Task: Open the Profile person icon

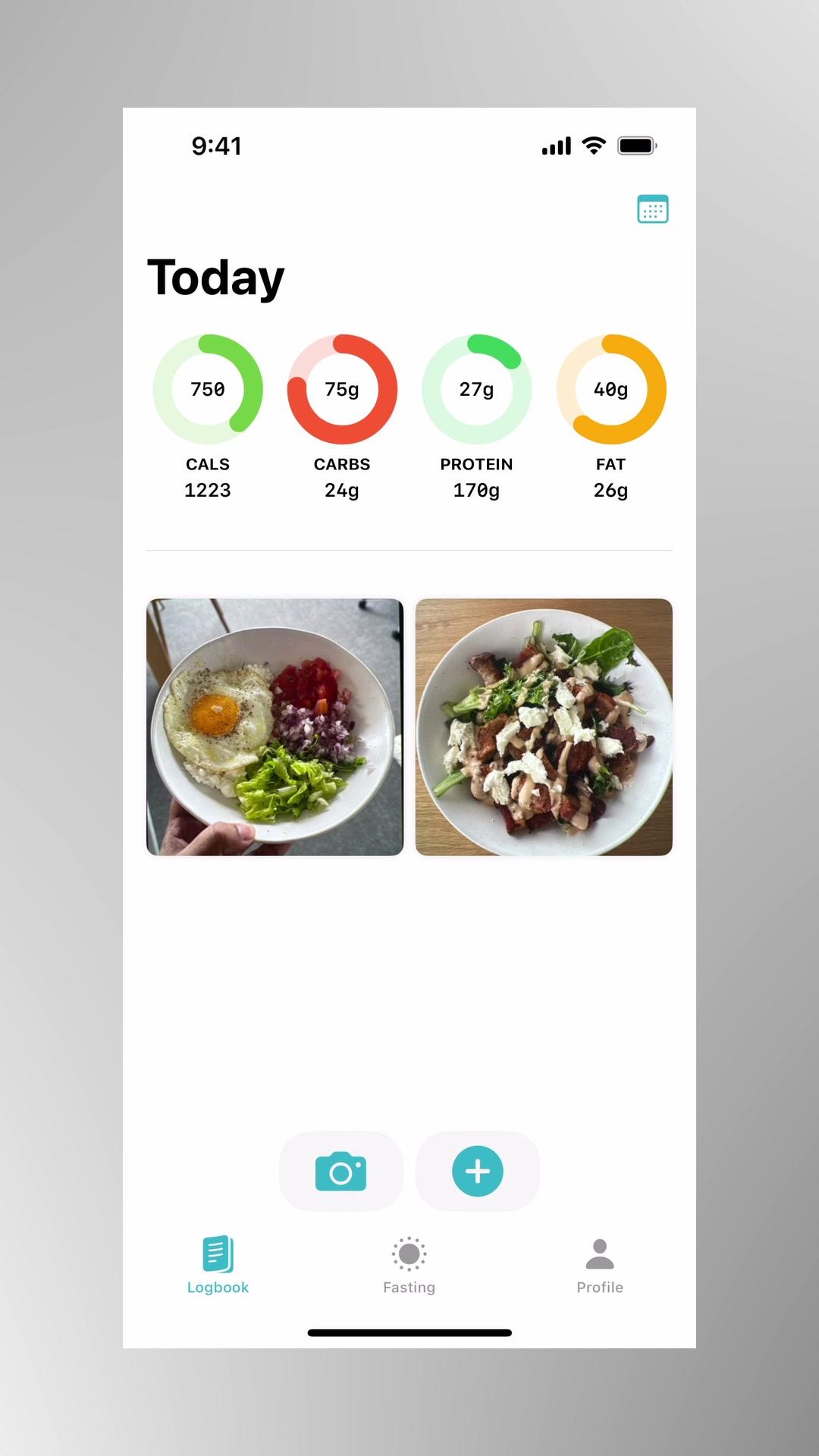Action: coord(599,1251)
